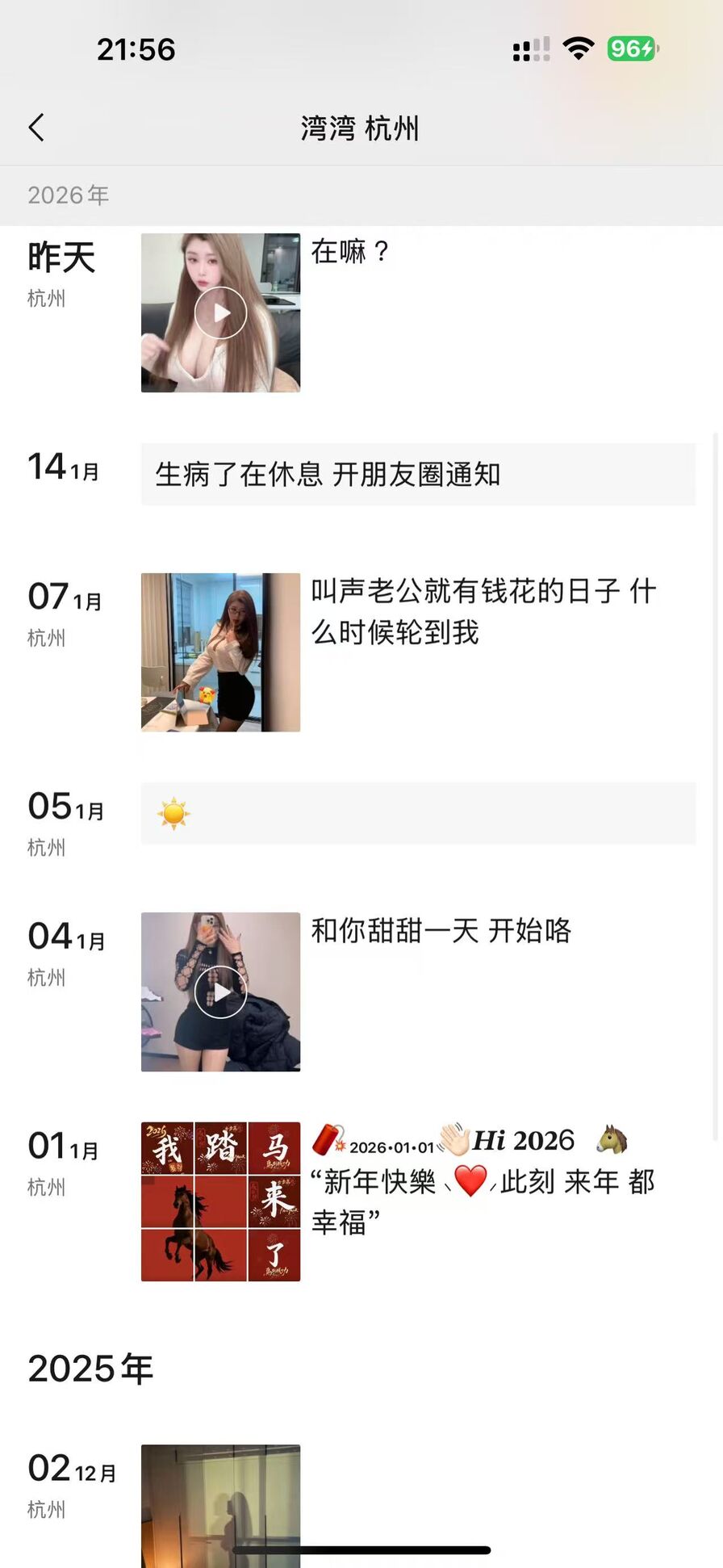This screenshot has width=723, height=1568.
Task: Open the 05 January sun emoji post
Action: 417,814
